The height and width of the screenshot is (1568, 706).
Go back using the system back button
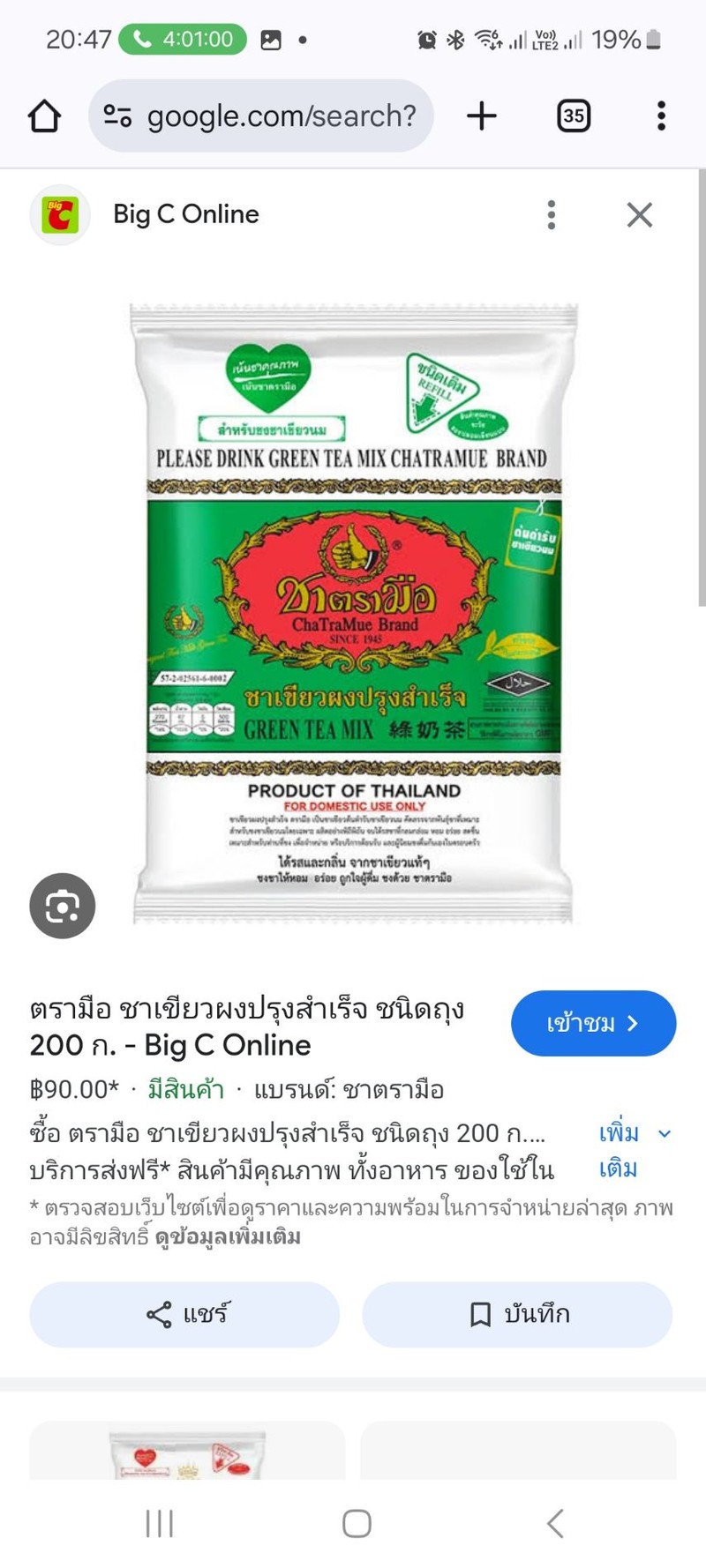coord(554,1523)
